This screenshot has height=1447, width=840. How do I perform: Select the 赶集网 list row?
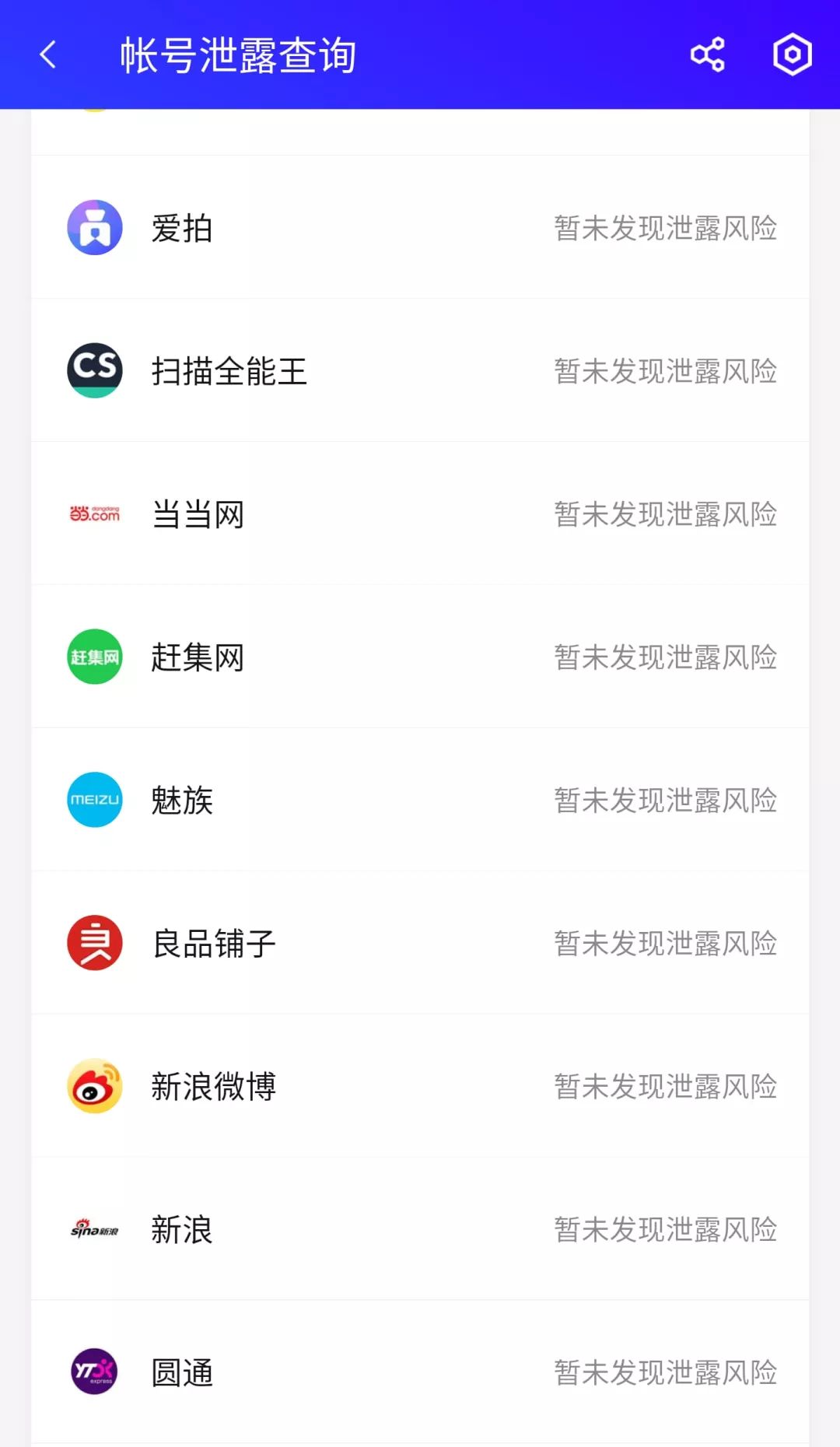pos(420,657)
